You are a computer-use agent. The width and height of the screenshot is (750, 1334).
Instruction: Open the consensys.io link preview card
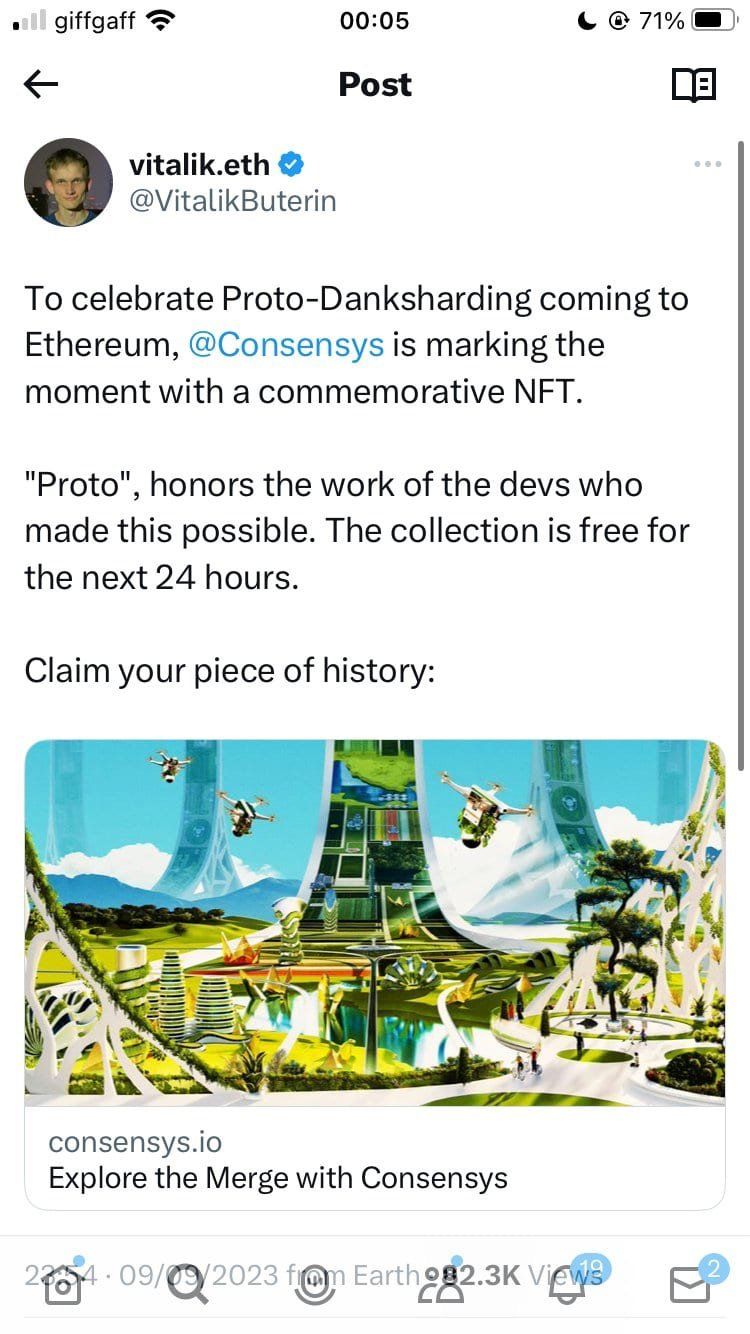(374, 1158)
